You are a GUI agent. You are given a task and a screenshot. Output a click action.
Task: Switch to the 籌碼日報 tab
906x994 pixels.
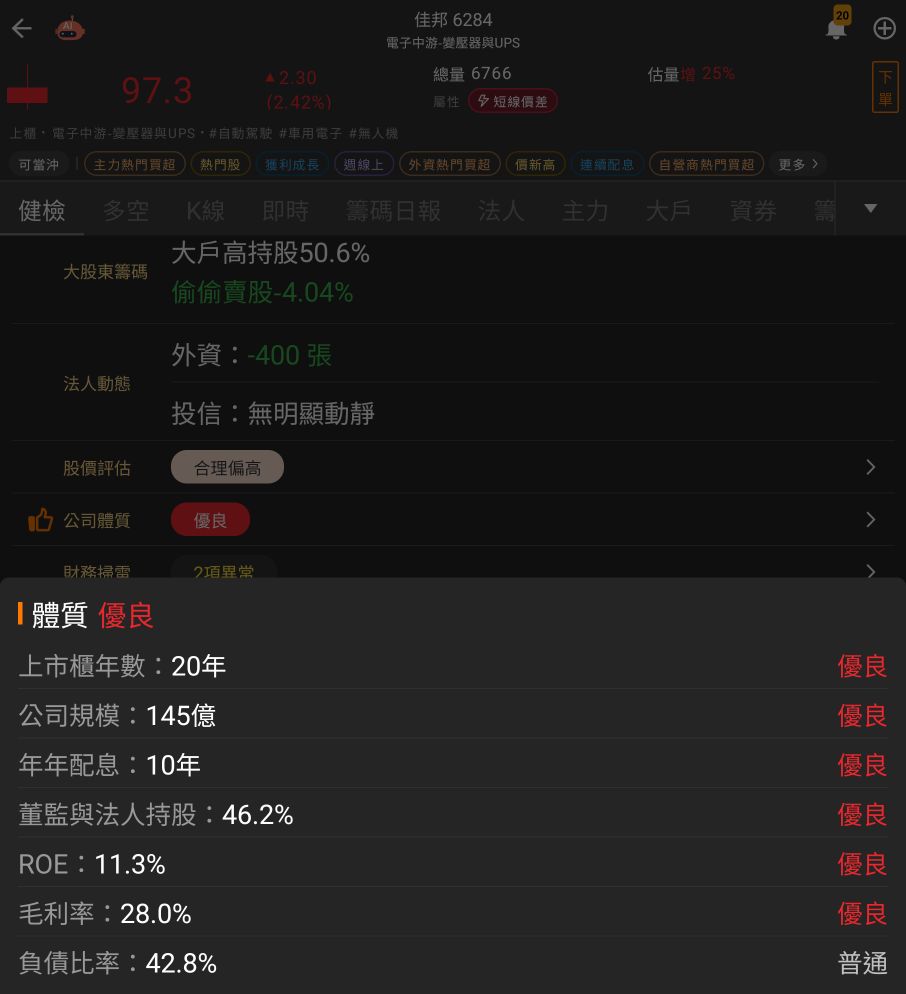click(x=393, y=210)
